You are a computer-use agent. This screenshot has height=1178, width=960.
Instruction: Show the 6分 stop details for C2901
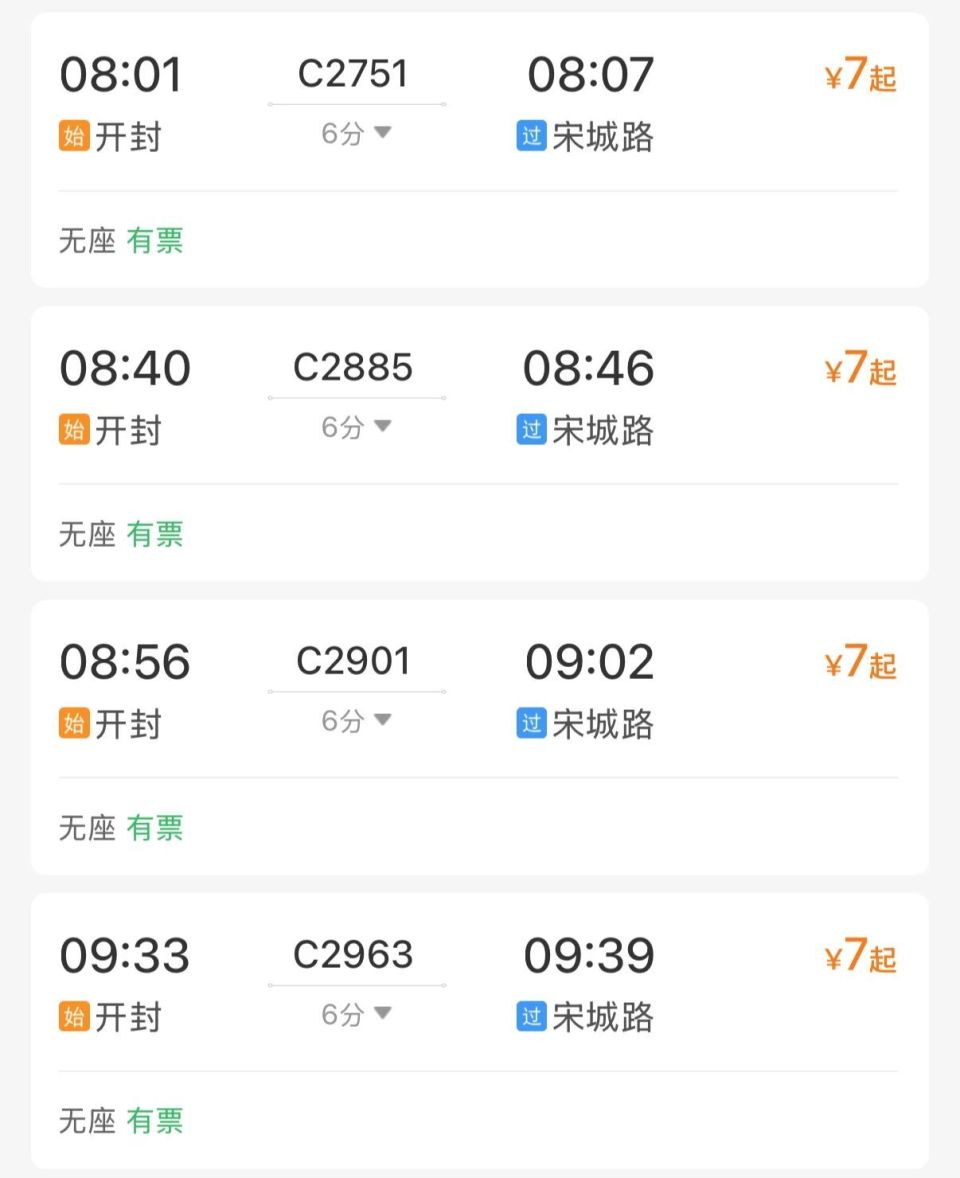click(357, 721)
